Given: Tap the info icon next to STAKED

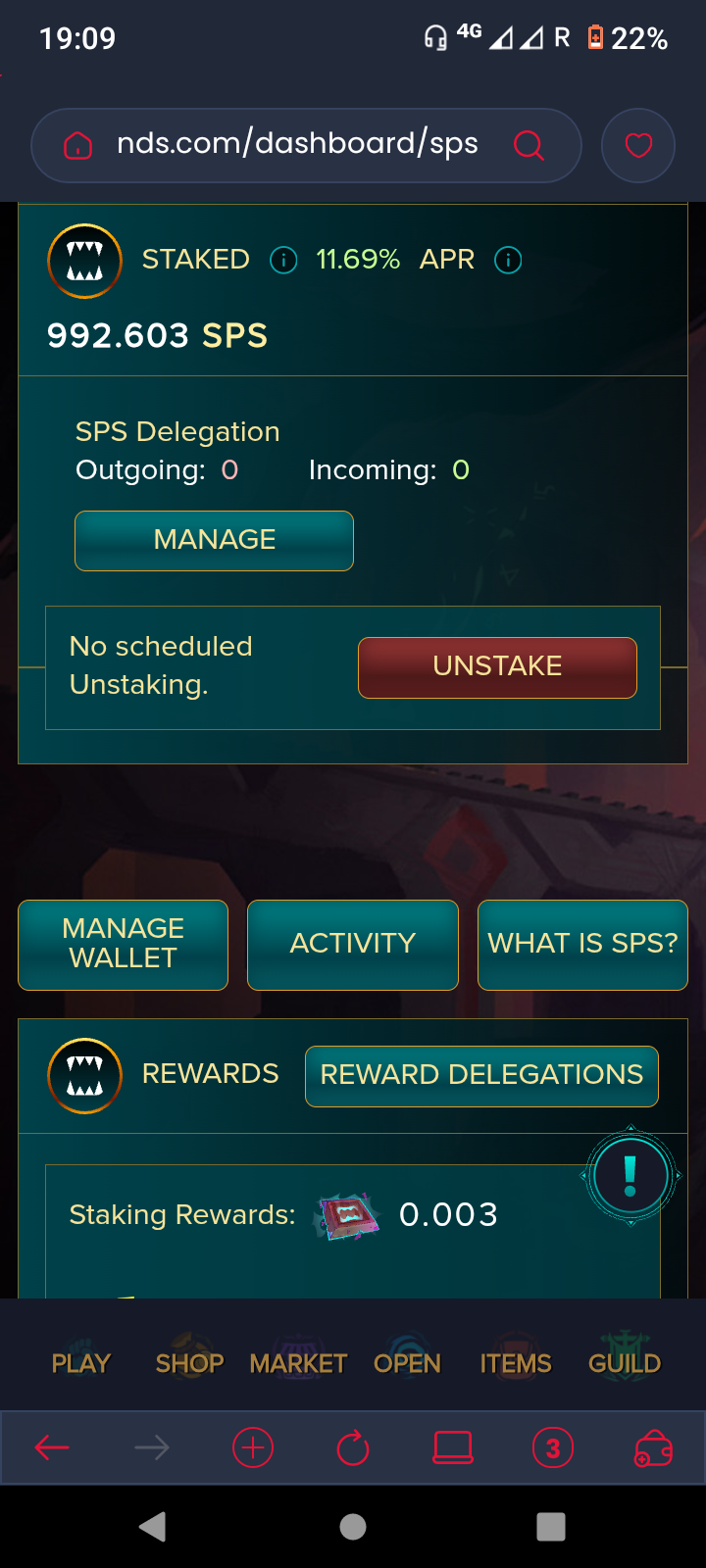Looking at the screenshot, I should point(283,260).
